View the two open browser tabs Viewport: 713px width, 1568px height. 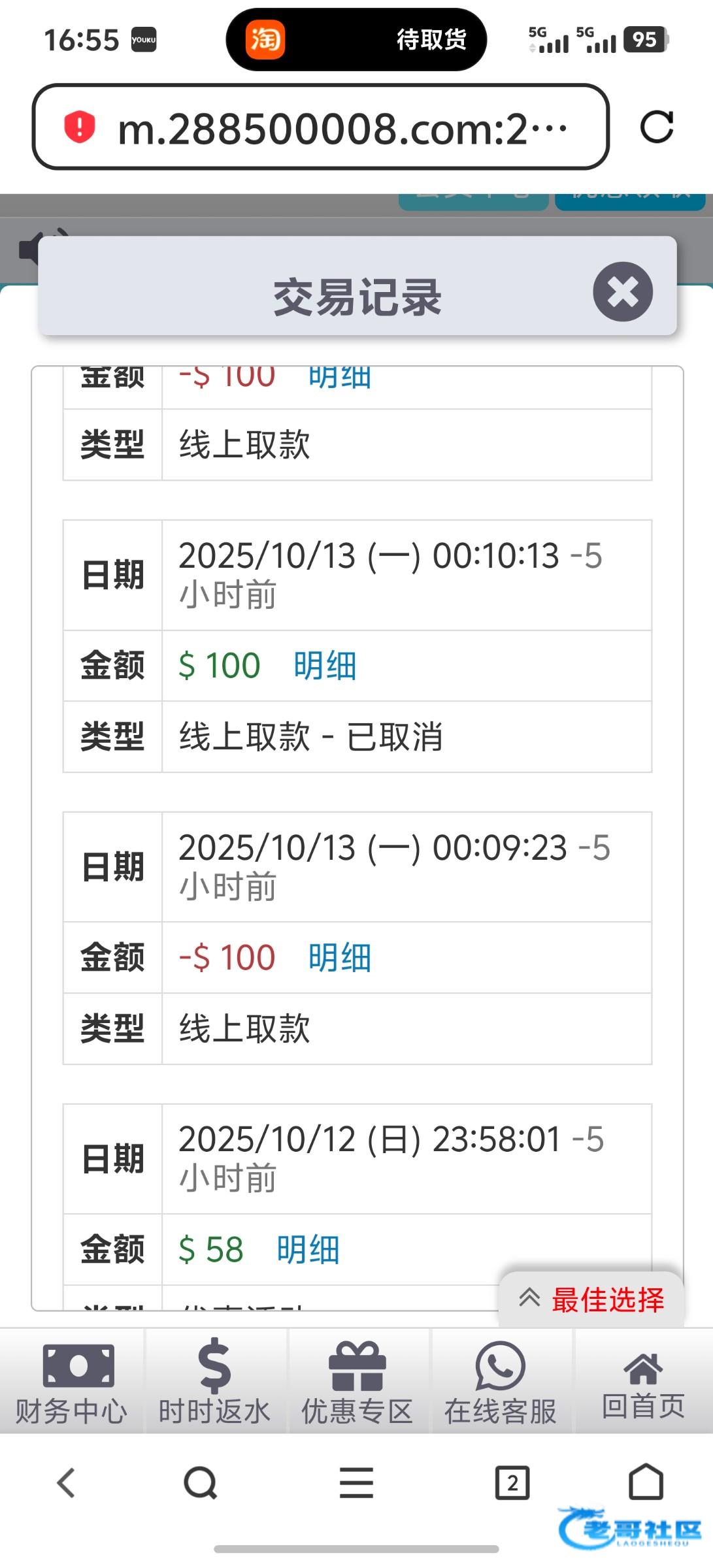click(x=512, y=1482)
